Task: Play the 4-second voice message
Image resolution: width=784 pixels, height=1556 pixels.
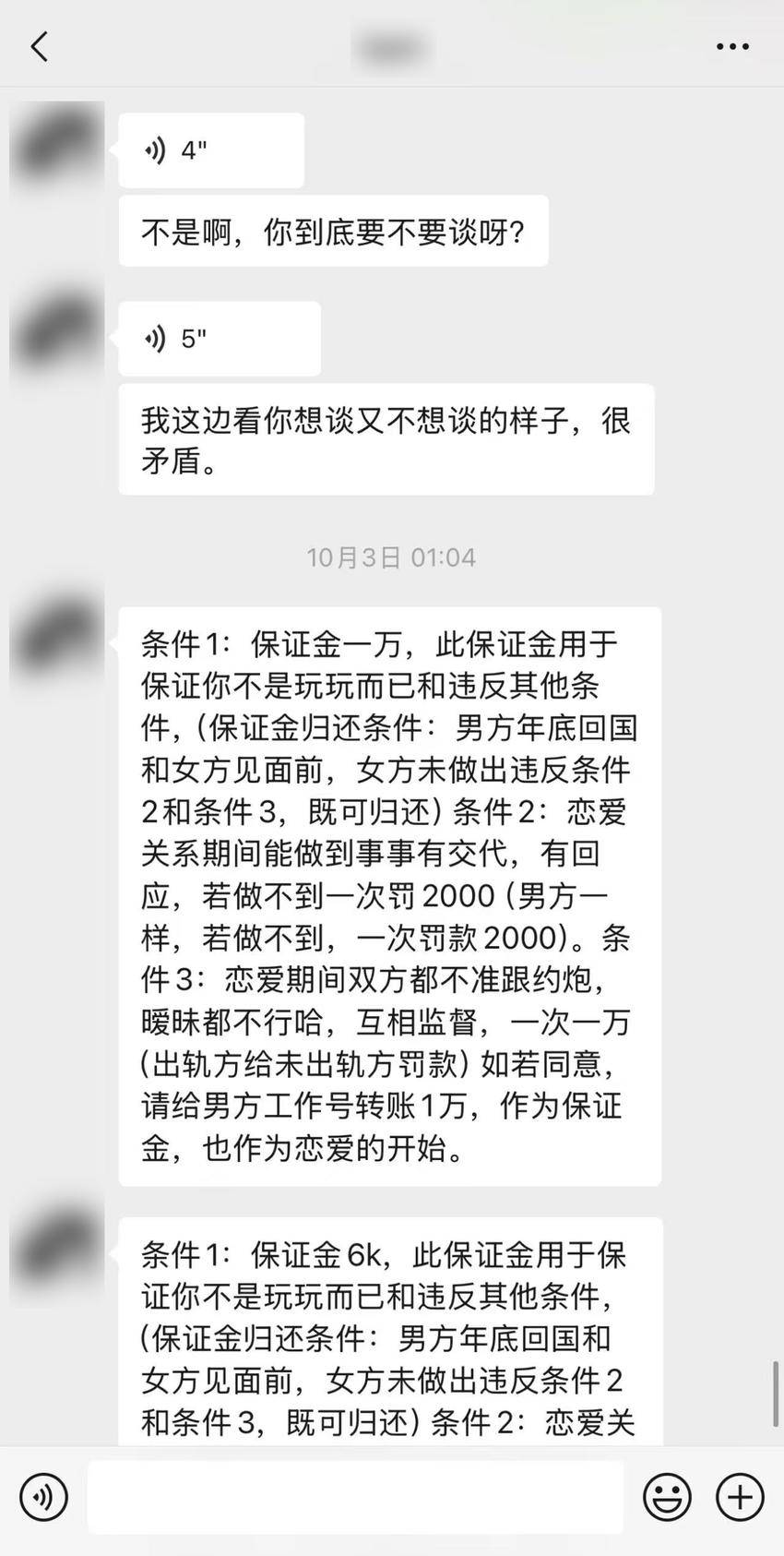Action: click(211, 150)
